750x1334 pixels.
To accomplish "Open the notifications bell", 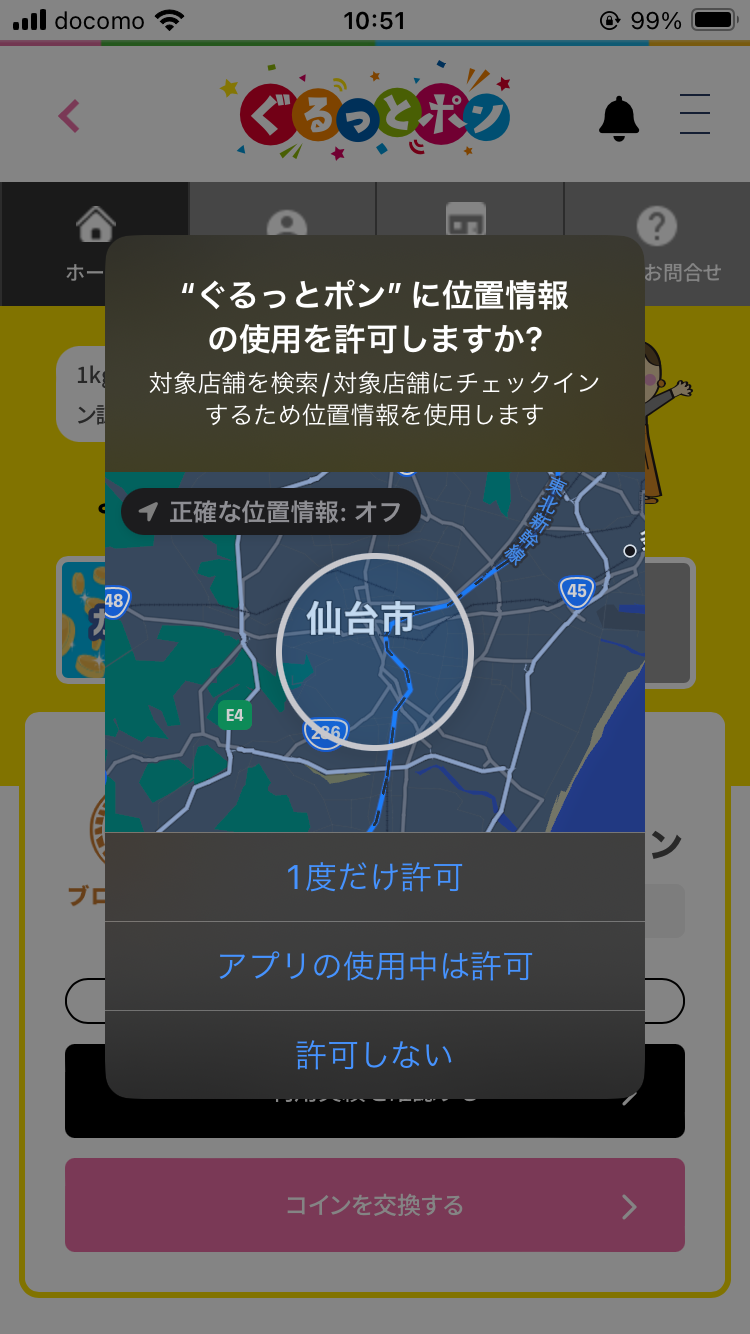I will point(618,117).
